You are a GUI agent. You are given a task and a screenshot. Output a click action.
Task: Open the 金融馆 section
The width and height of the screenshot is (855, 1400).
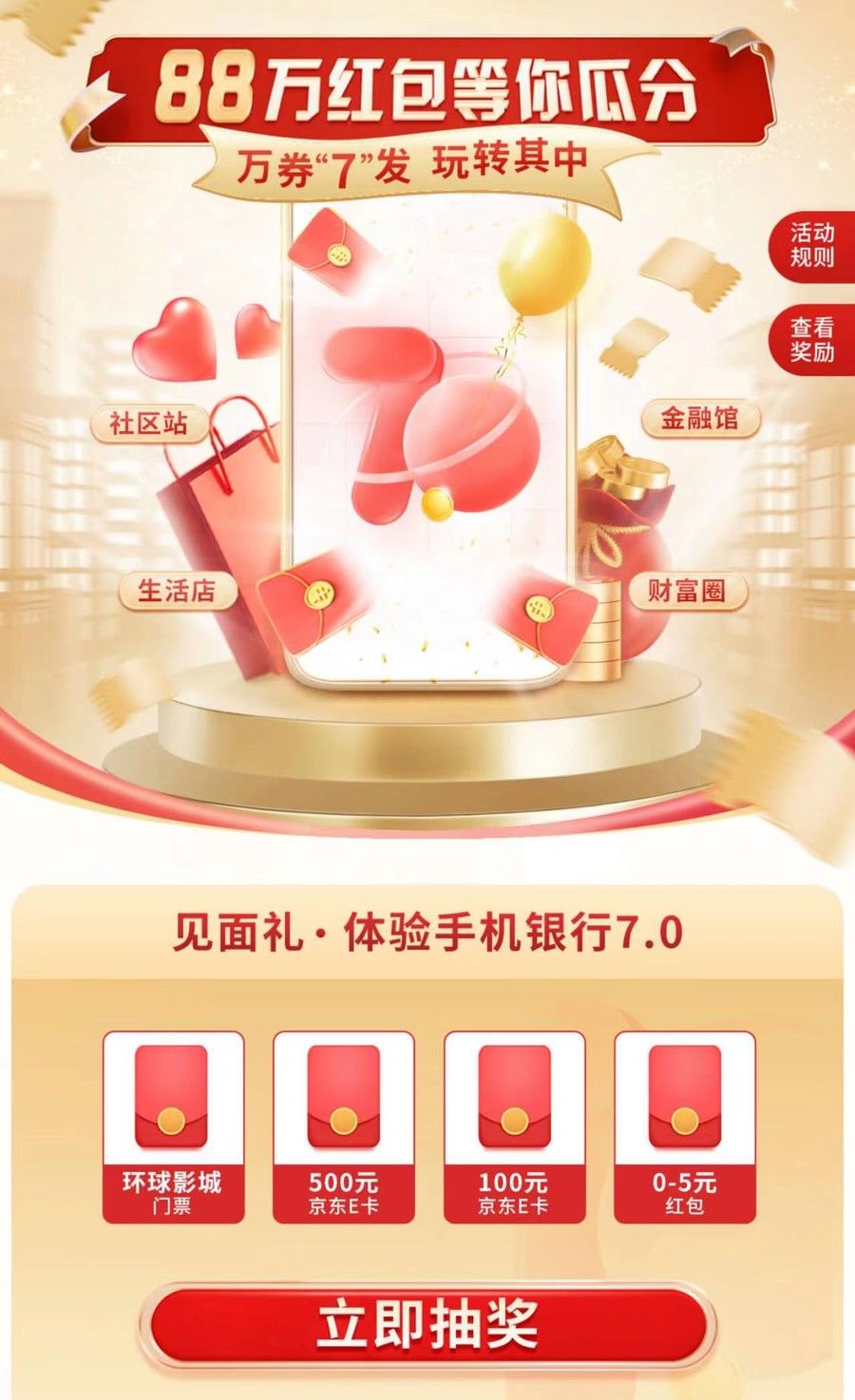click(x=699, y=418)
